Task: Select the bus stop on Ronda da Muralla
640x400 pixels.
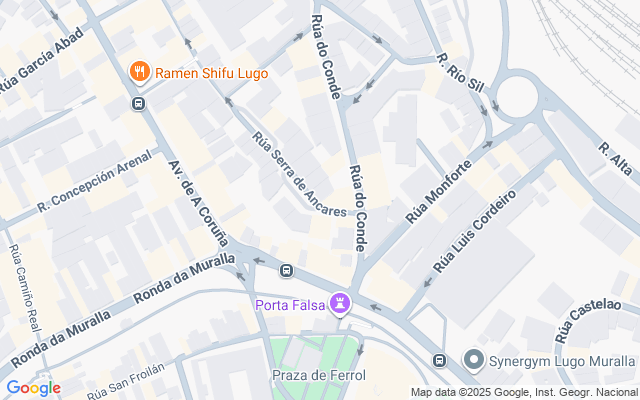Action: tap(287, 269)
